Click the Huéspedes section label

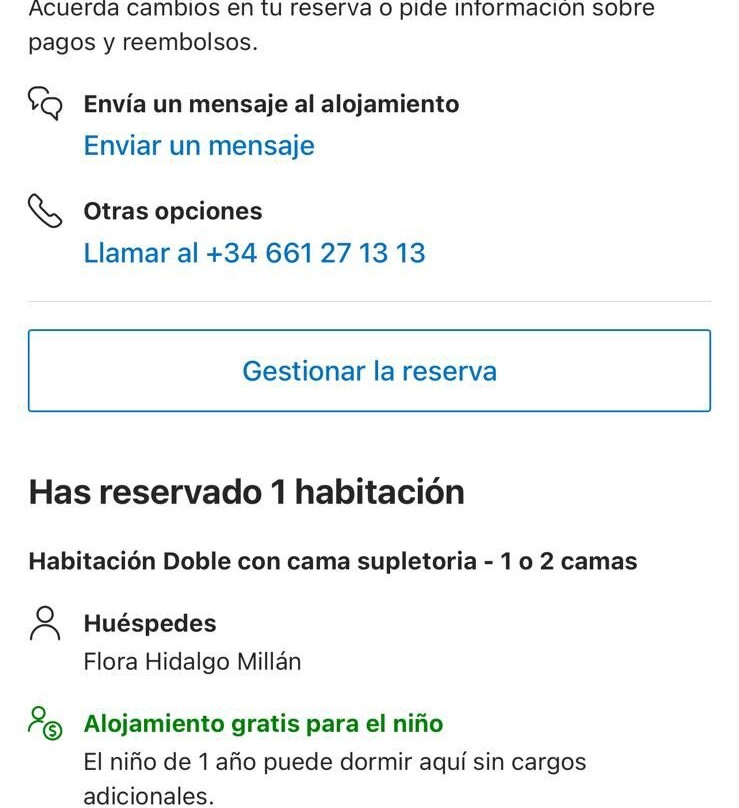point(150,622)
